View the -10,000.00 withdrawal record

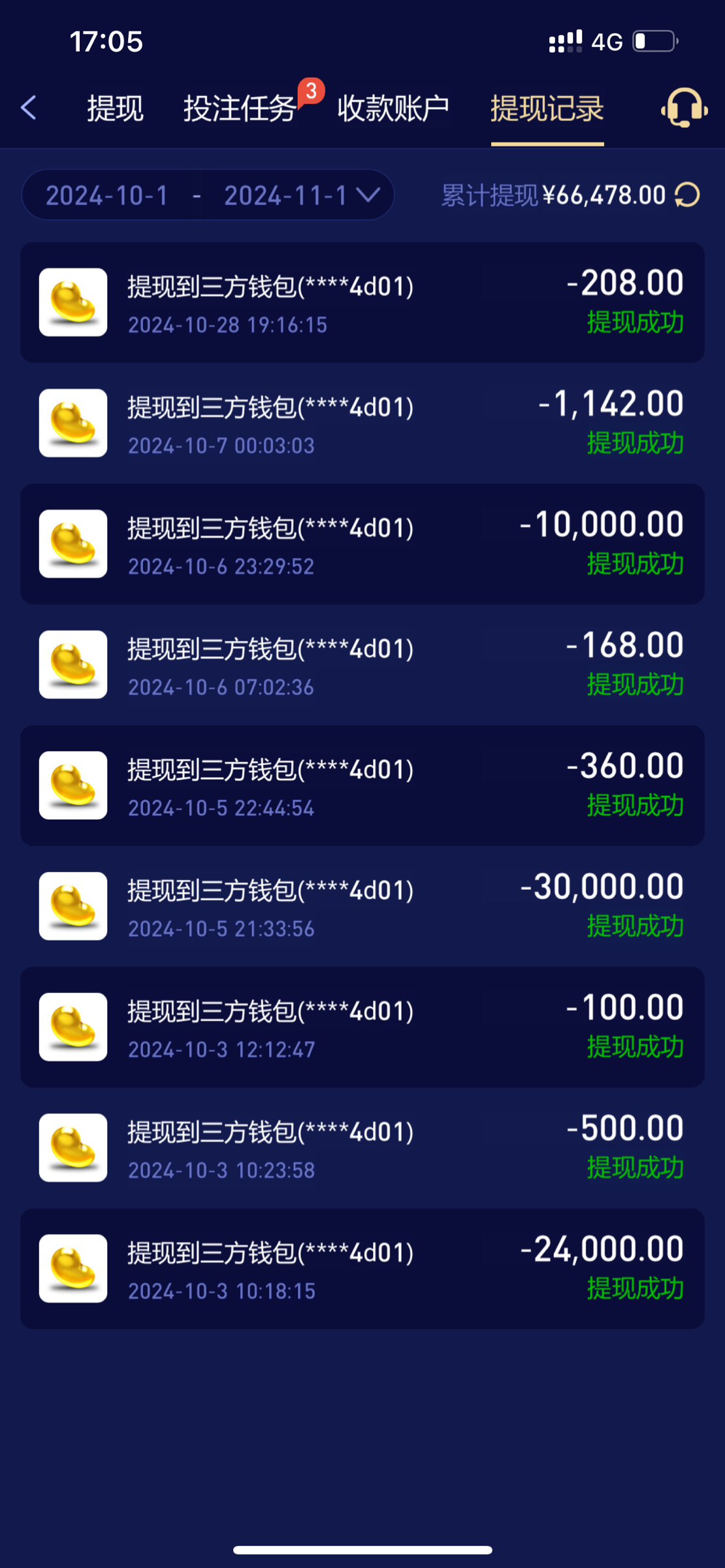(x=362, y=544)
